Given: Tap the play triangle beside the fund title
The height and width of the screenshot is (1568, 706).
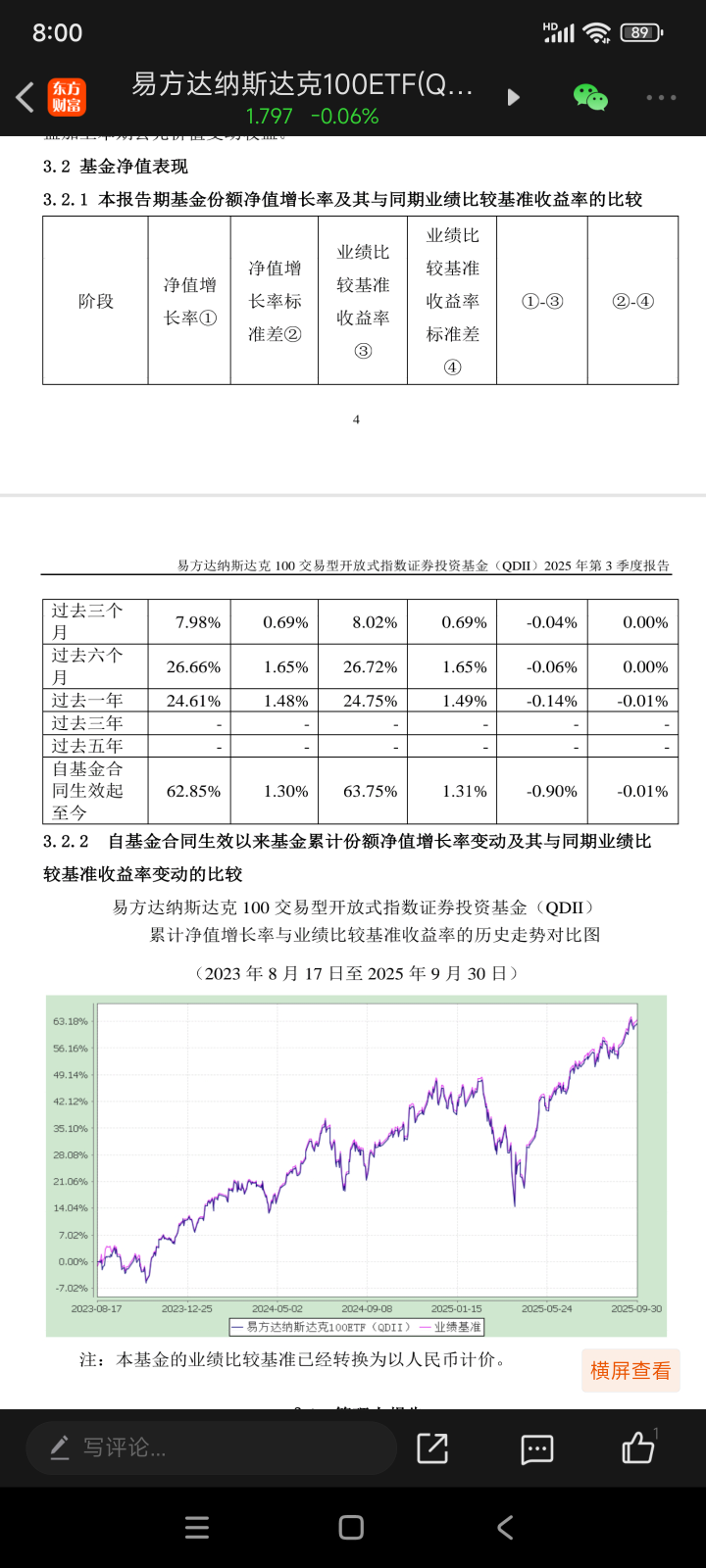Looking at the screenshot, I should pos(513,97).
